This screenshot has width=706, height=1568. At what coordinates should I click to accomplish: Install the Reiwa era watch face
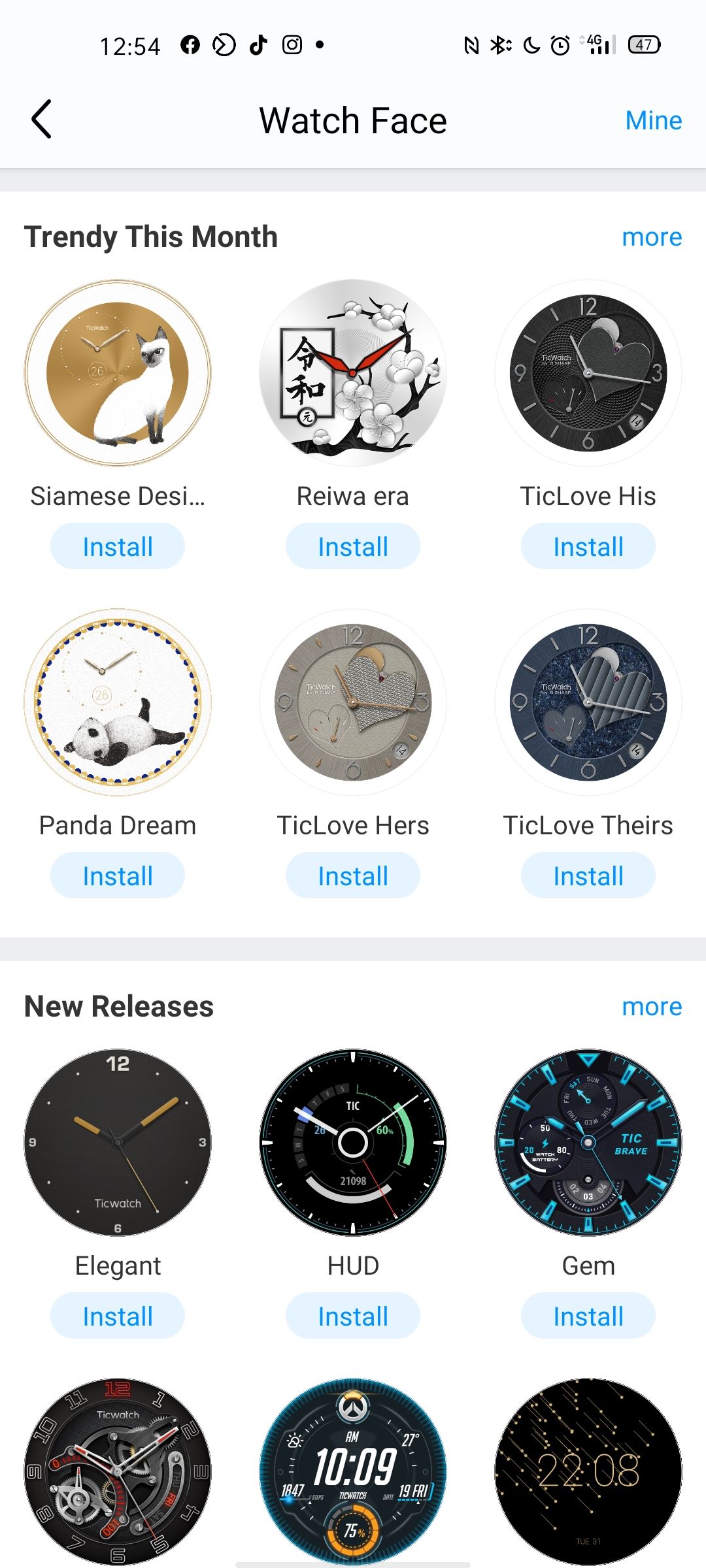click(x=353, y=546)
